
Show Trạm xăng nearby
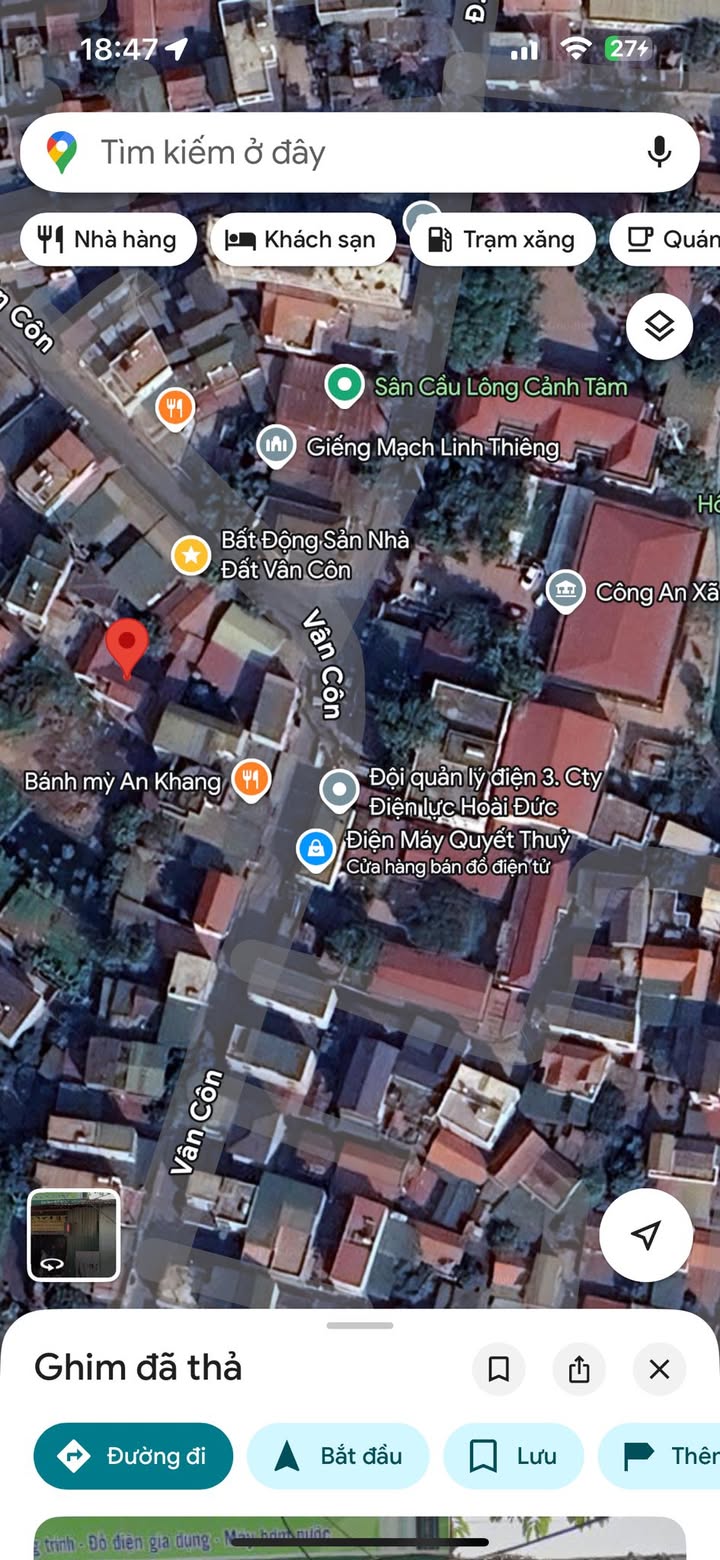click(x=502, y=239)
